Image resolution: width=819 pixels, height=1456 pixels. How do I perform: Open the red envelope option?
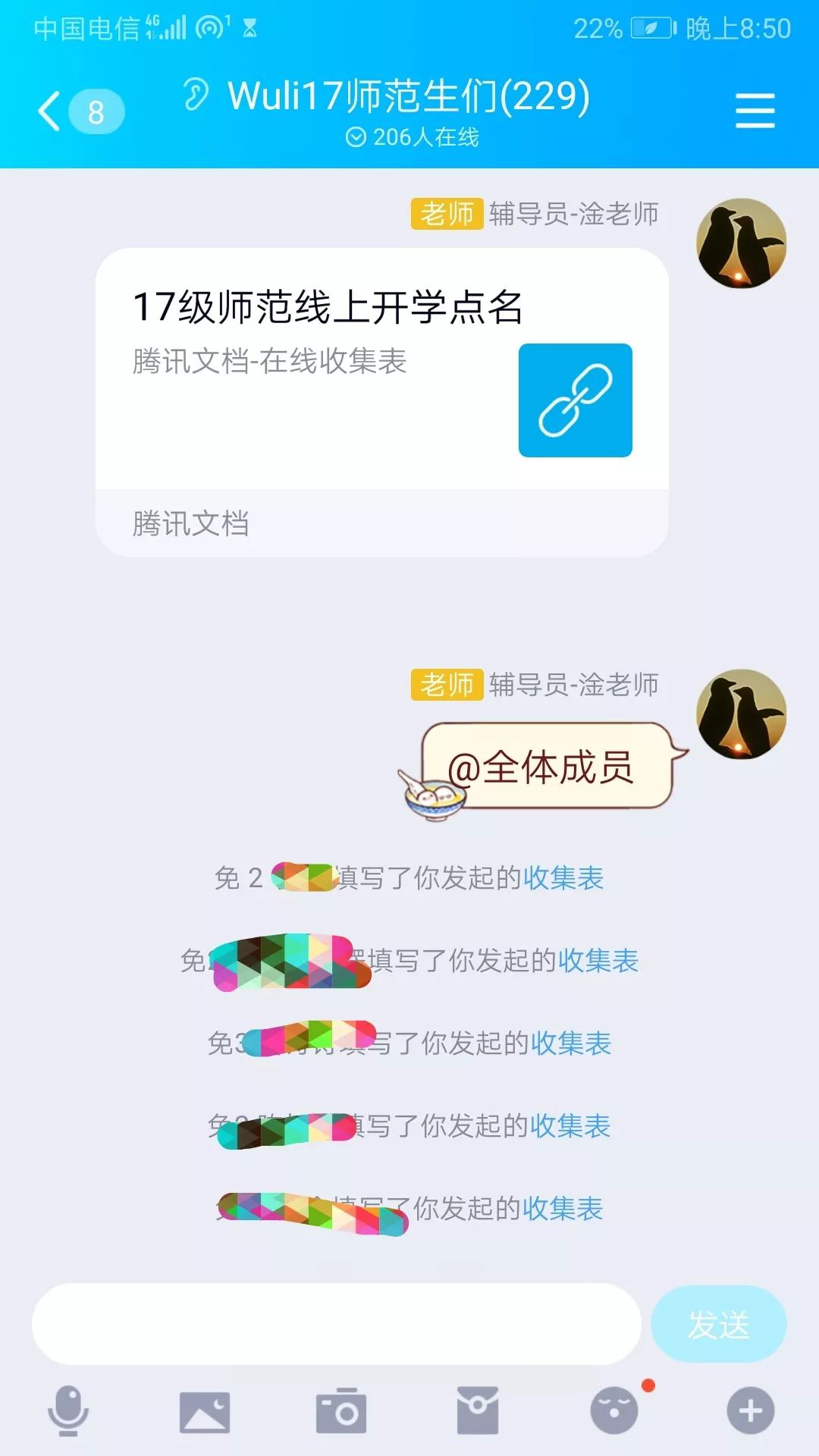[x=477, y=1411]
